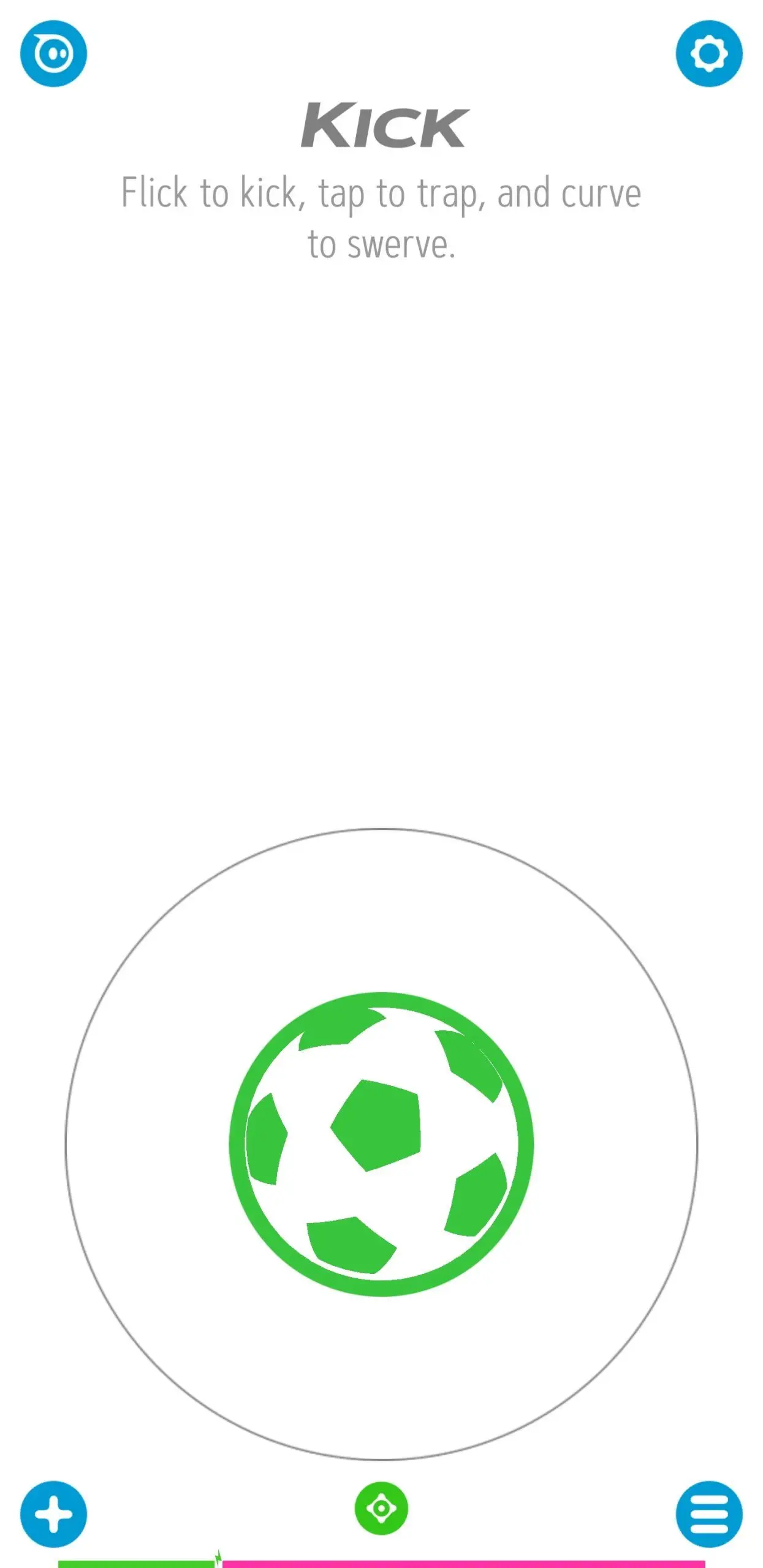Tap the blue plus button
The height and width of the screenshot is (1568, 763).
click(x=54, y=1514)
